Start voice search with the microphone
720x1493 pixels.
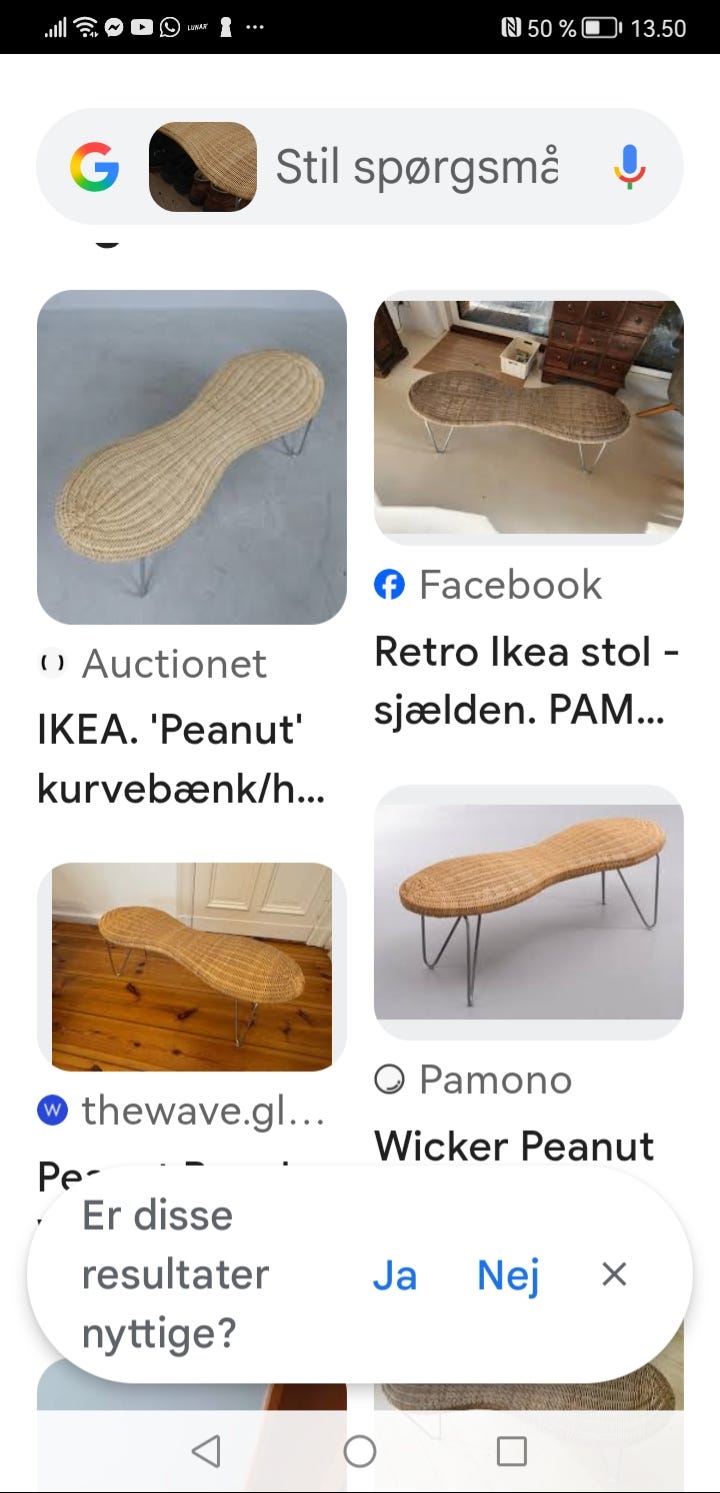629,167
